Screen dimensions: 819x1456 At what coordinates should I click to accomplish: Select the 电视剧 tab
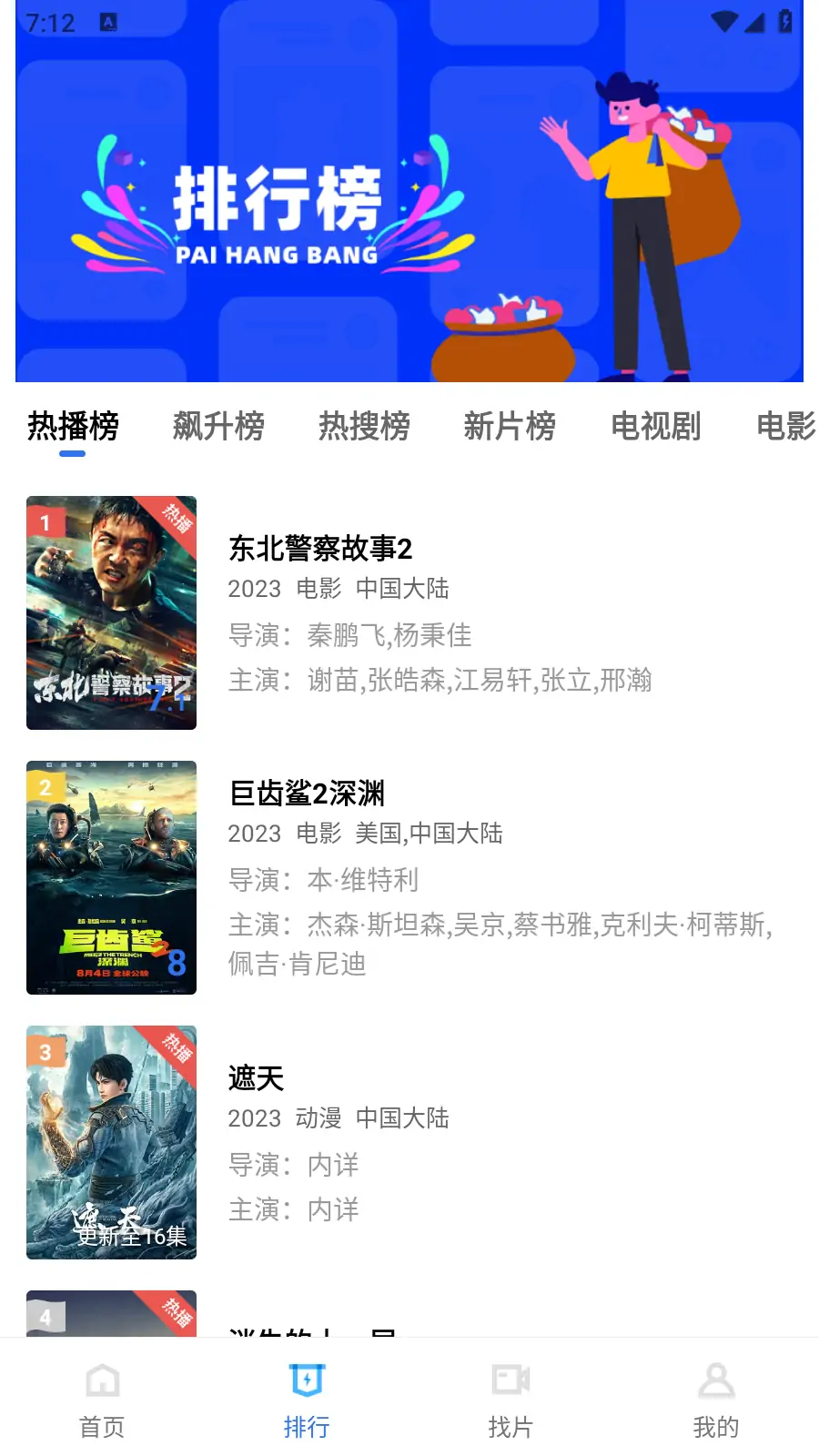pyautogui.click(x=655, y=427)
